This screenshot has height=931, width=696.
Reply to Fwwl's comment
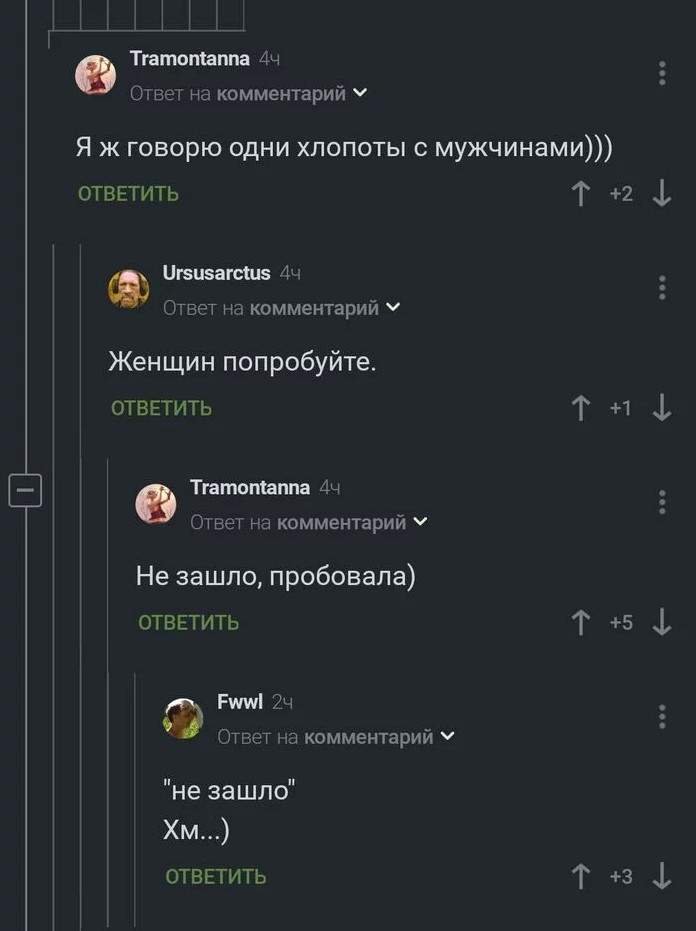215,876
